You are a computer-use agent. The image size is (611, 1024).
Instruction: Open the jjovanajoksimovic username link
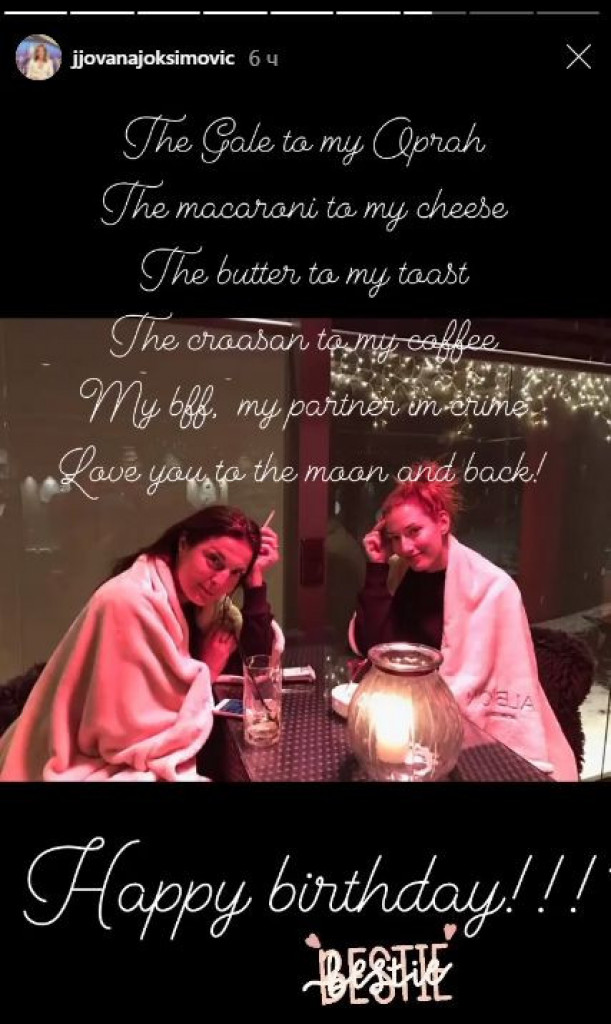tap(154, 59)
